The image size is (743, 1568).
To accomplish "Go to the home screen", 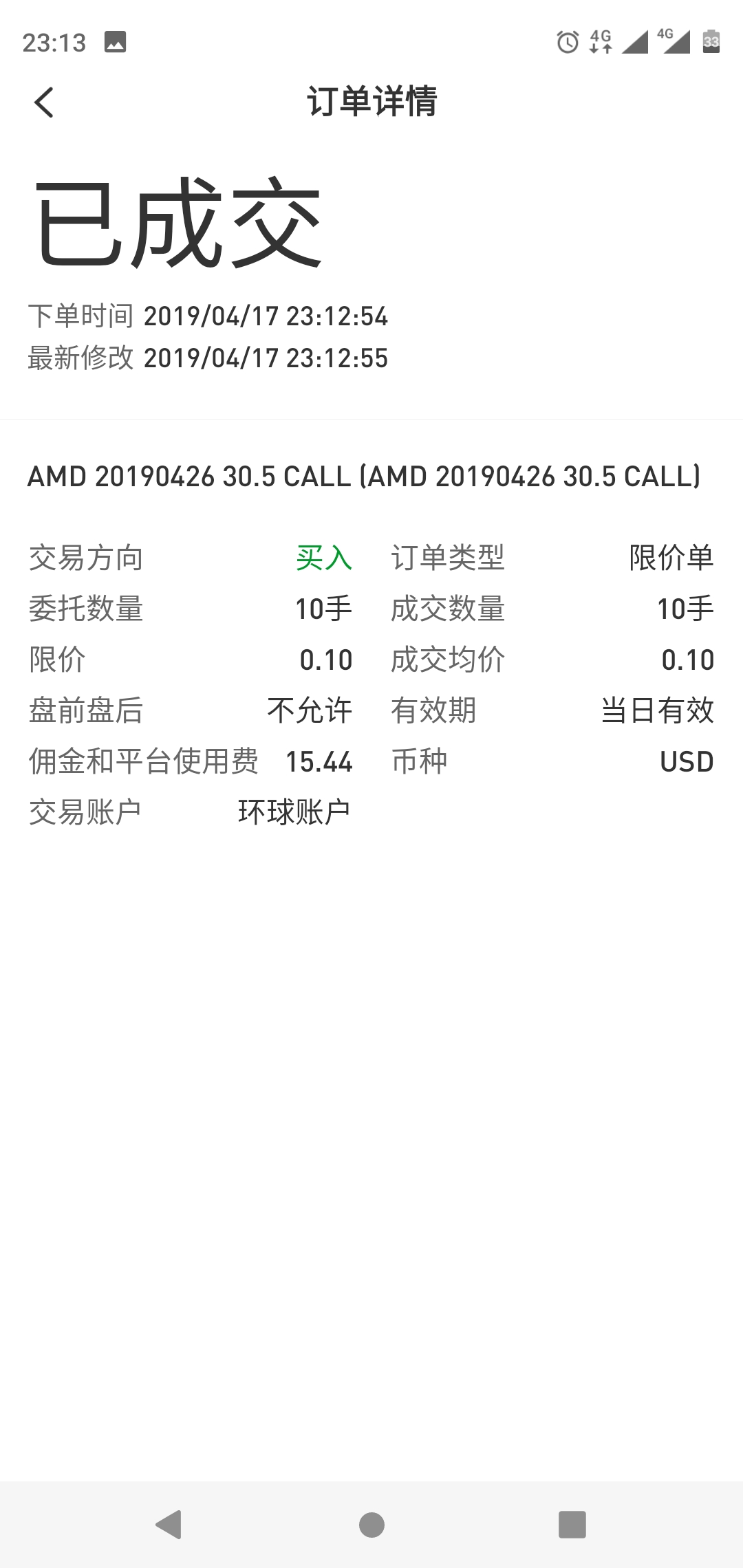I will [371, 1525].
